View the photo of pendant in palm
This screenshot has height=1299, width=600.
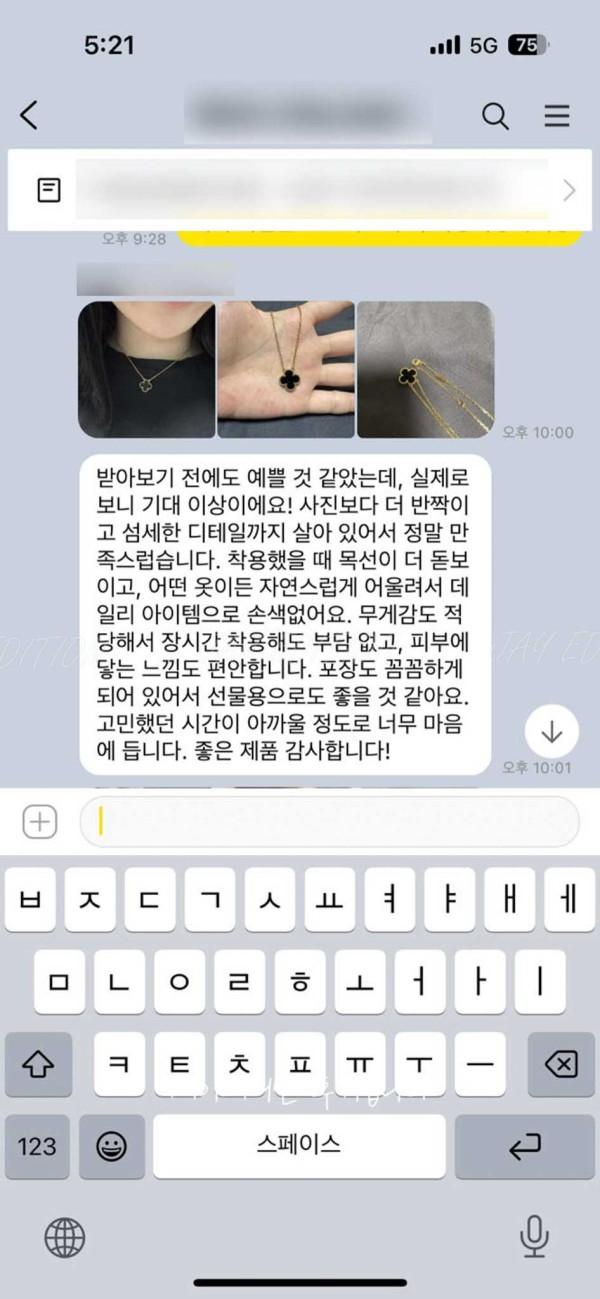coord(286,369)
